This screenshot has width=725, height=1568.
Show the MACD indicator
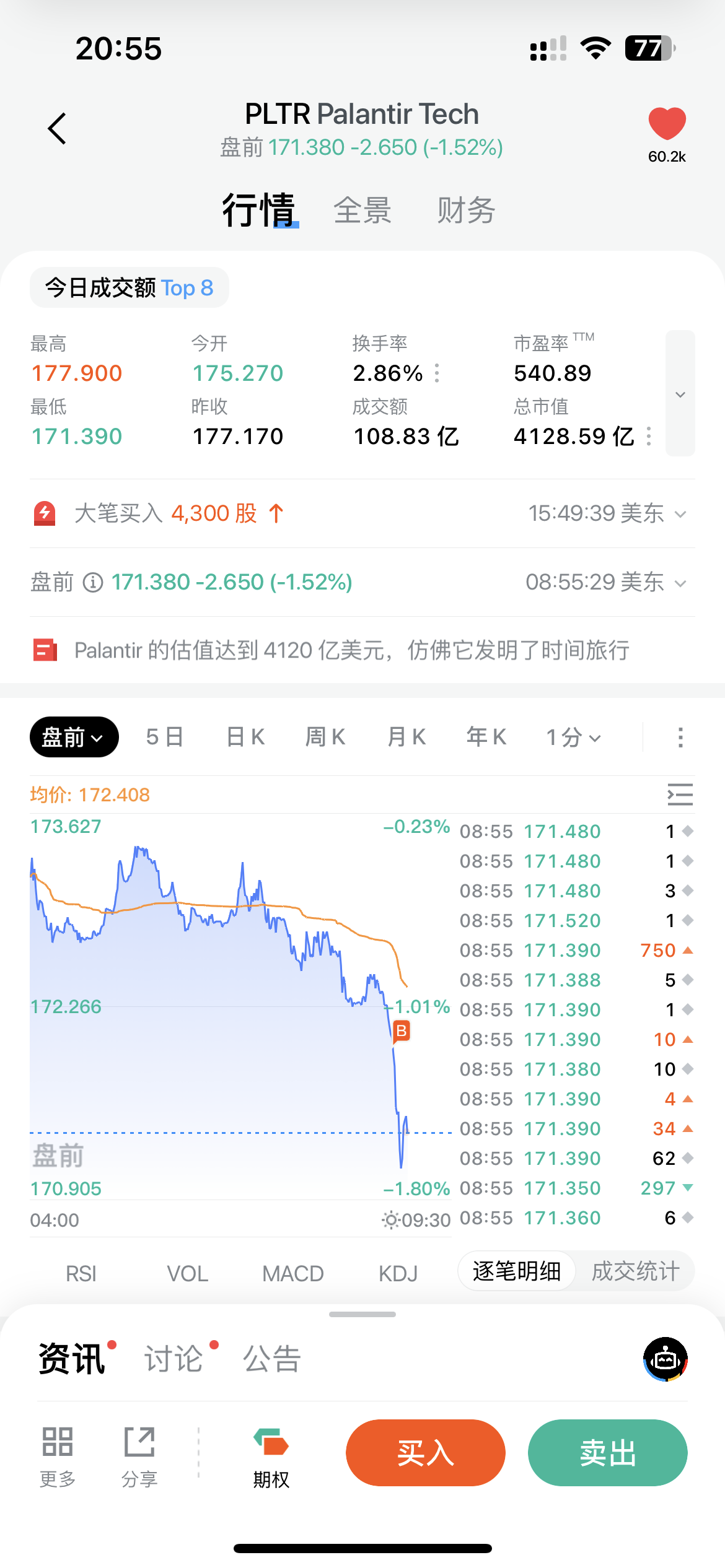[293, 1273]
